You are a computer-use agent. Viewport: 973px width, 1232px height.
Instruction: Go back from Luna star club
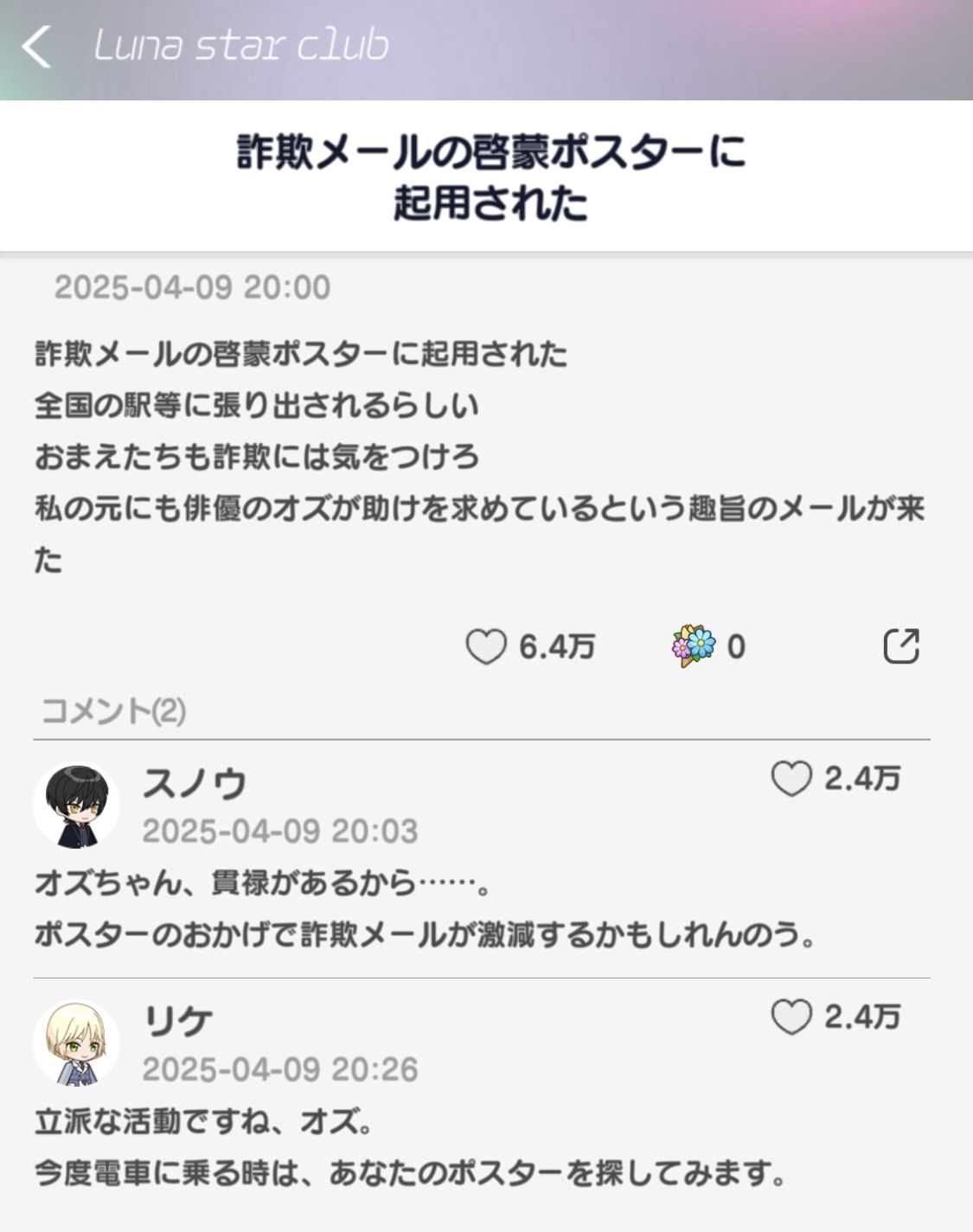tap(36, 46)
